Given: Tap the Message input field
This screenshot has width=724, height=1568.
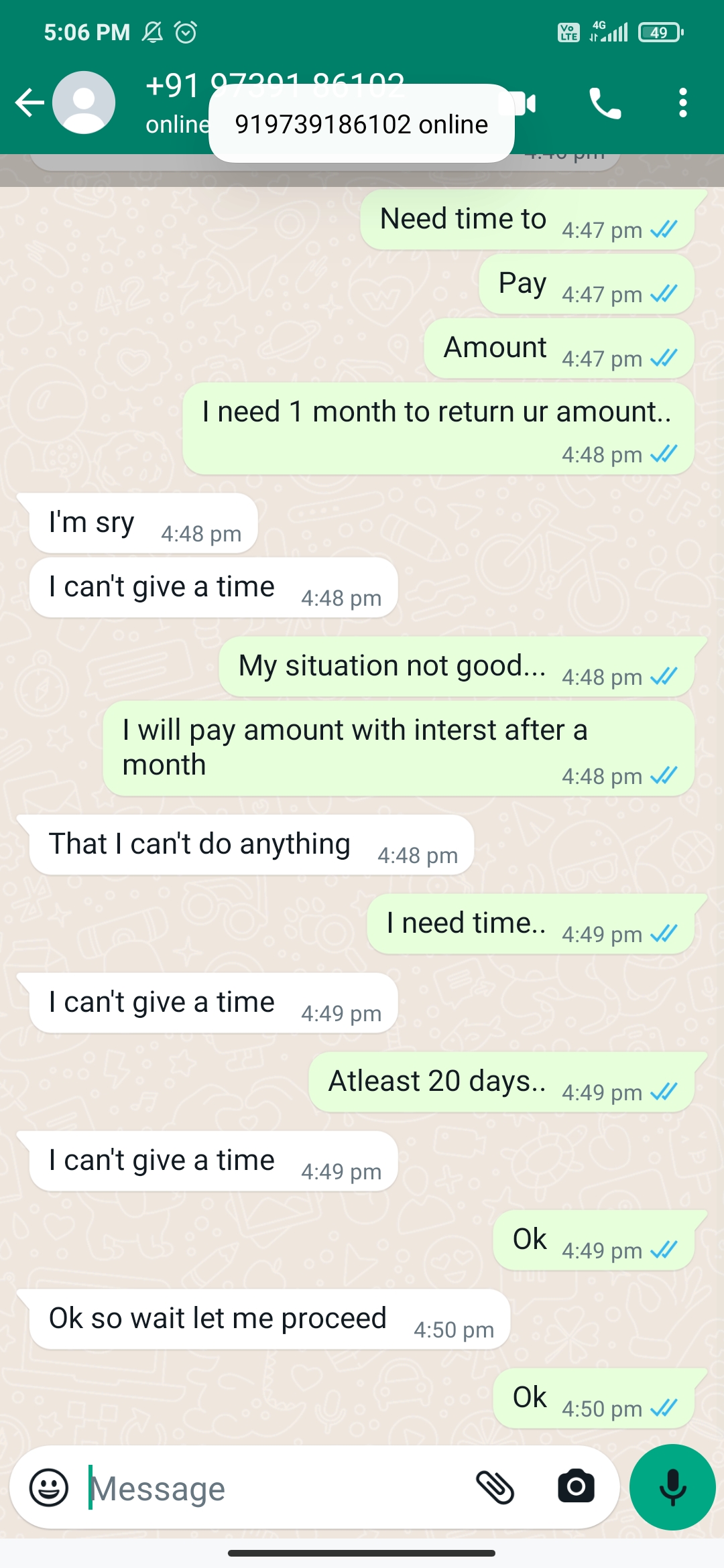Looking at the screenshot, I should click(x=268, y=1489).
